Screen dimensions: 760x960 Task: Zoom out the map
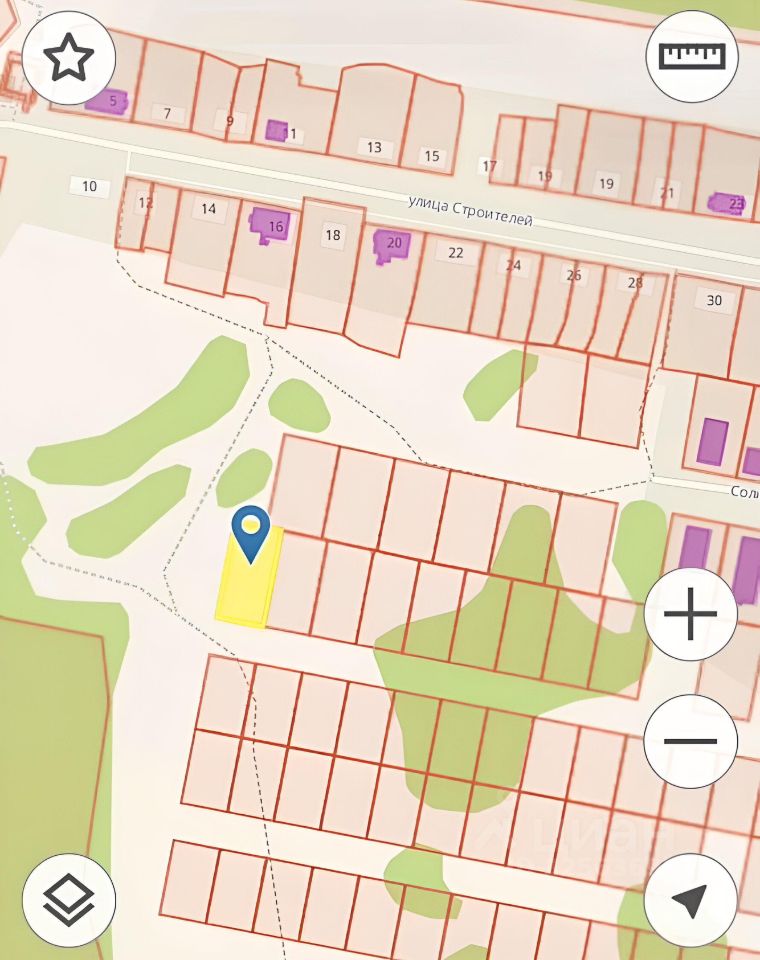pyautogui.click(x=691, y=741)
